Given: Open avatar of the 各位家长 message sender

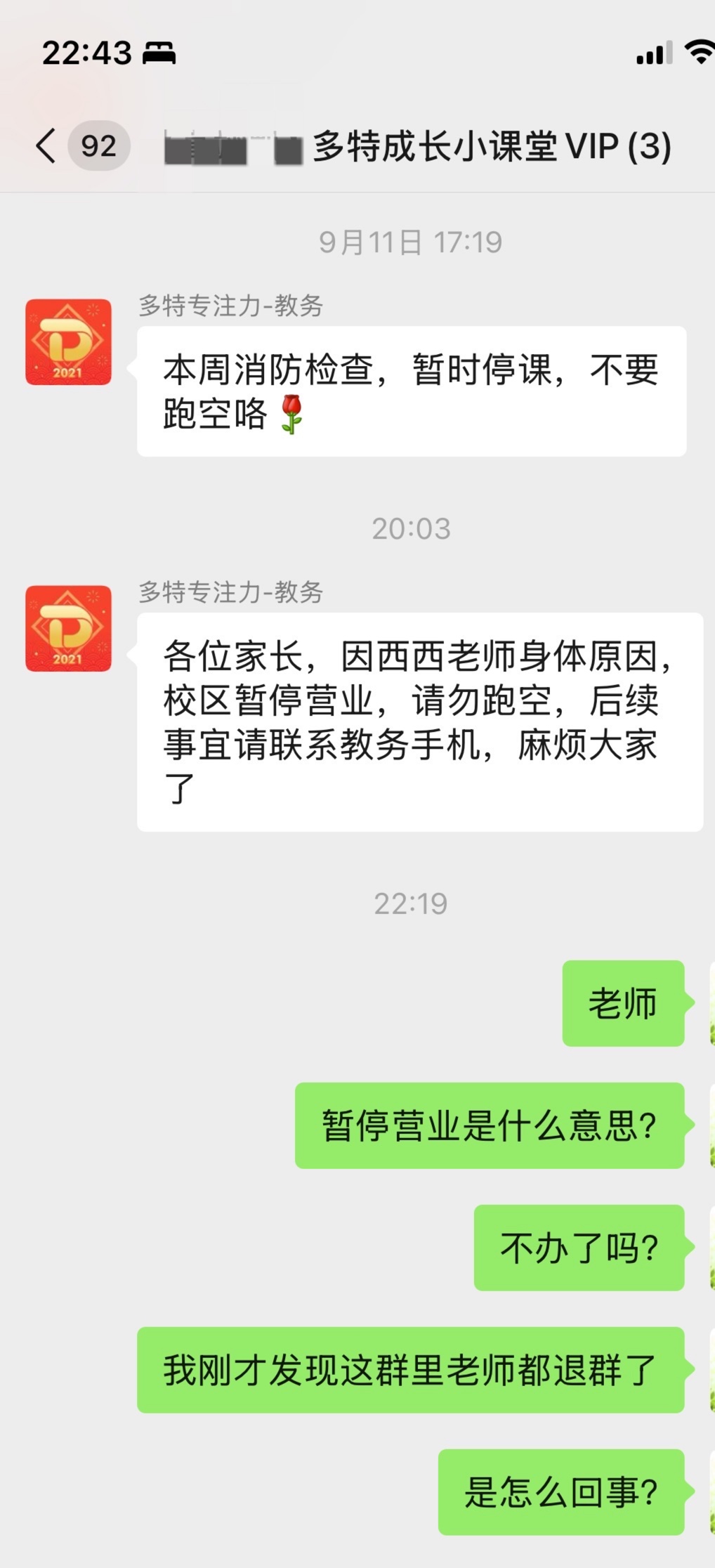Looking at the screenshot, I should (68, 629).
